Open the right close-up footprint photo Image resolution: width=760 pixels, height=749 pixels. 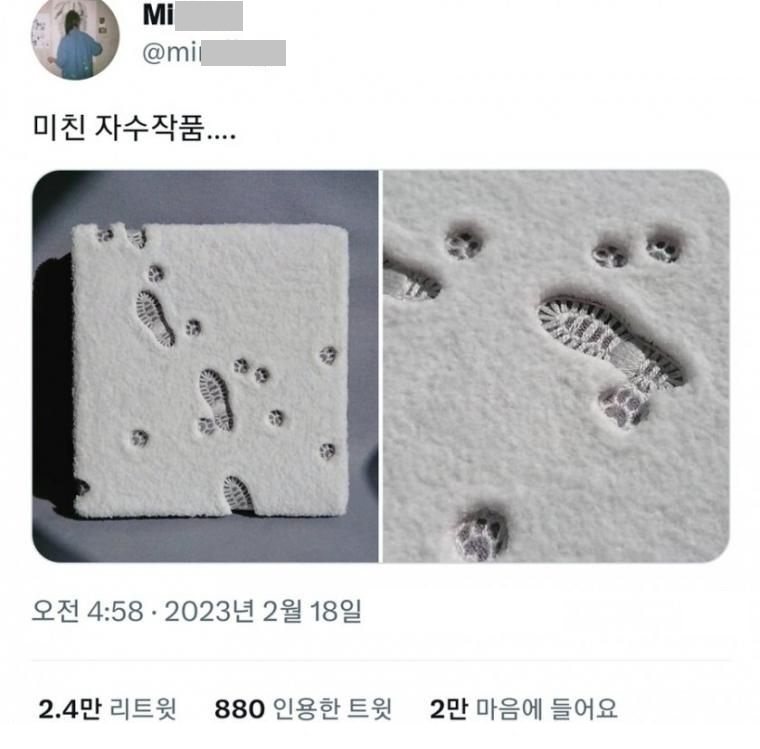(x=556, y=366)
